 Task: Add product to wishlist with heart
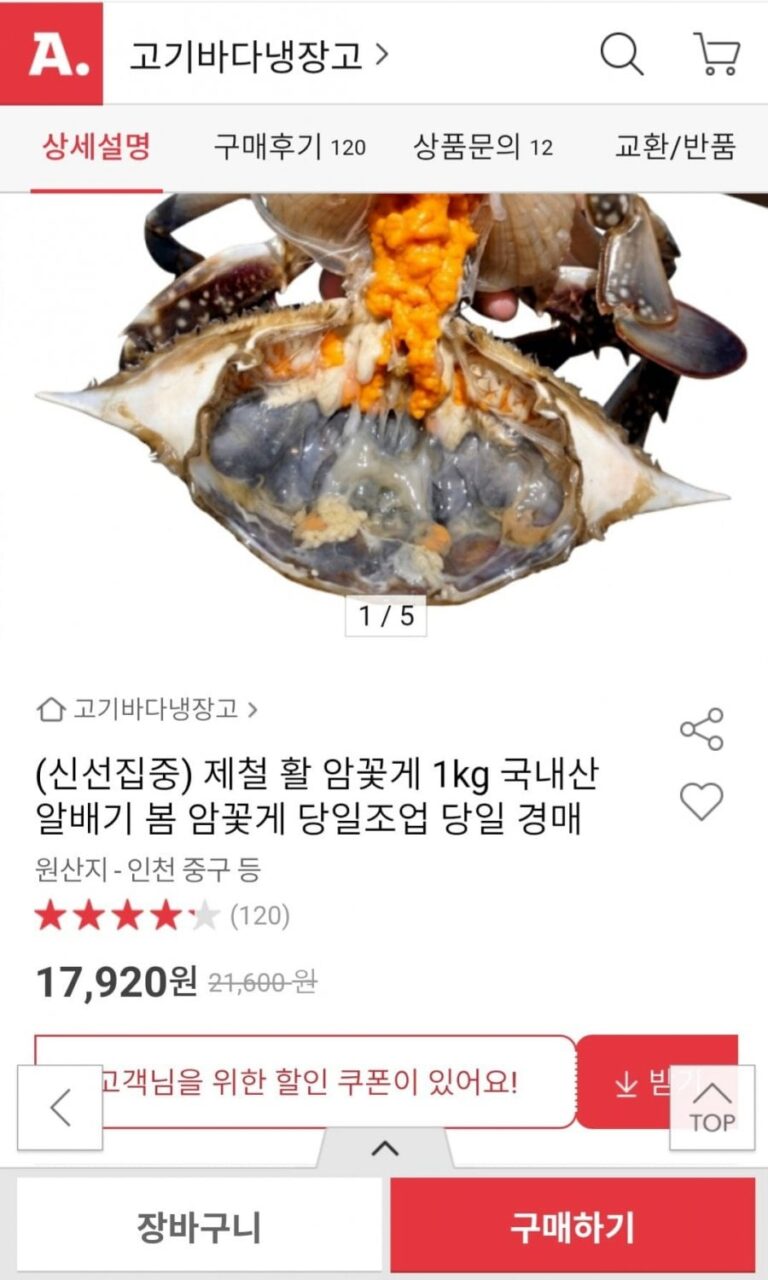coord(701,802)
